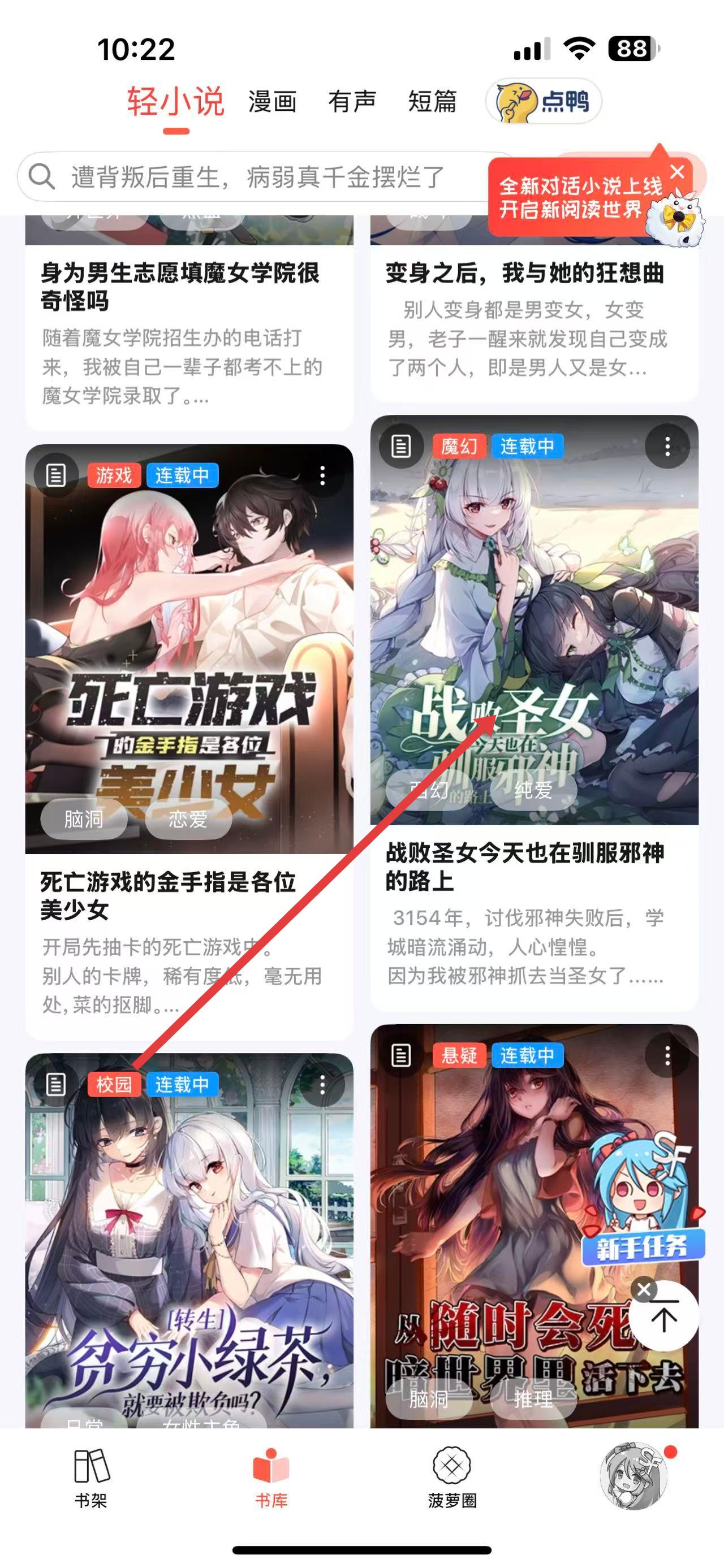This screenshot has height=1568, width=724.
Task: Close the 新手任务 floating badge
Action: [644, 1288]
